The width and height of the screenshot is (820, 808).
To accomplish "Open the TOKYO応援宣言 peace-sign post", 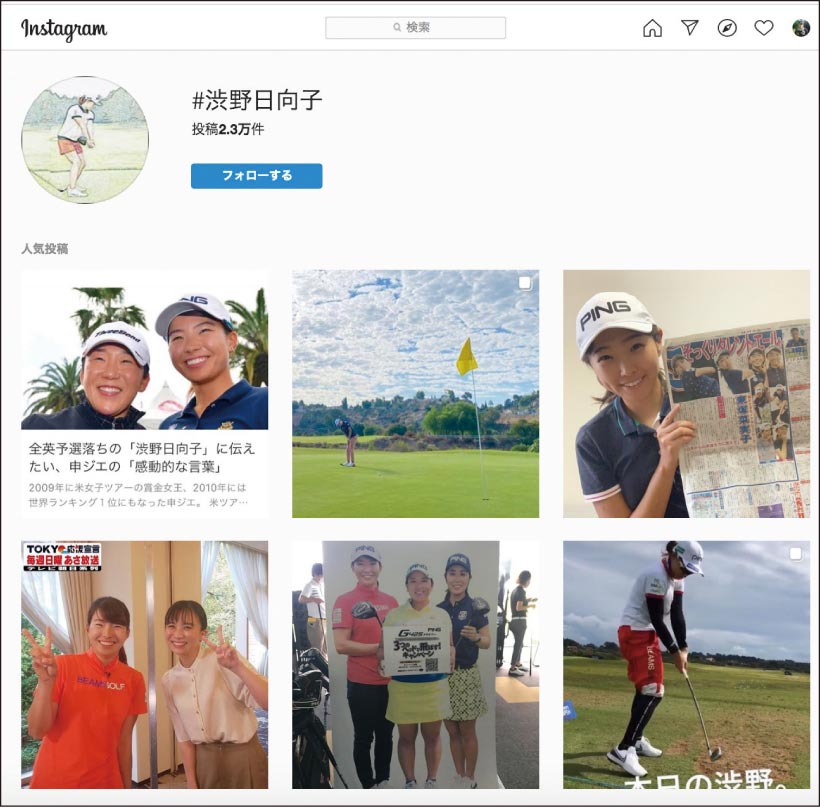I will (x=145, y=664).
